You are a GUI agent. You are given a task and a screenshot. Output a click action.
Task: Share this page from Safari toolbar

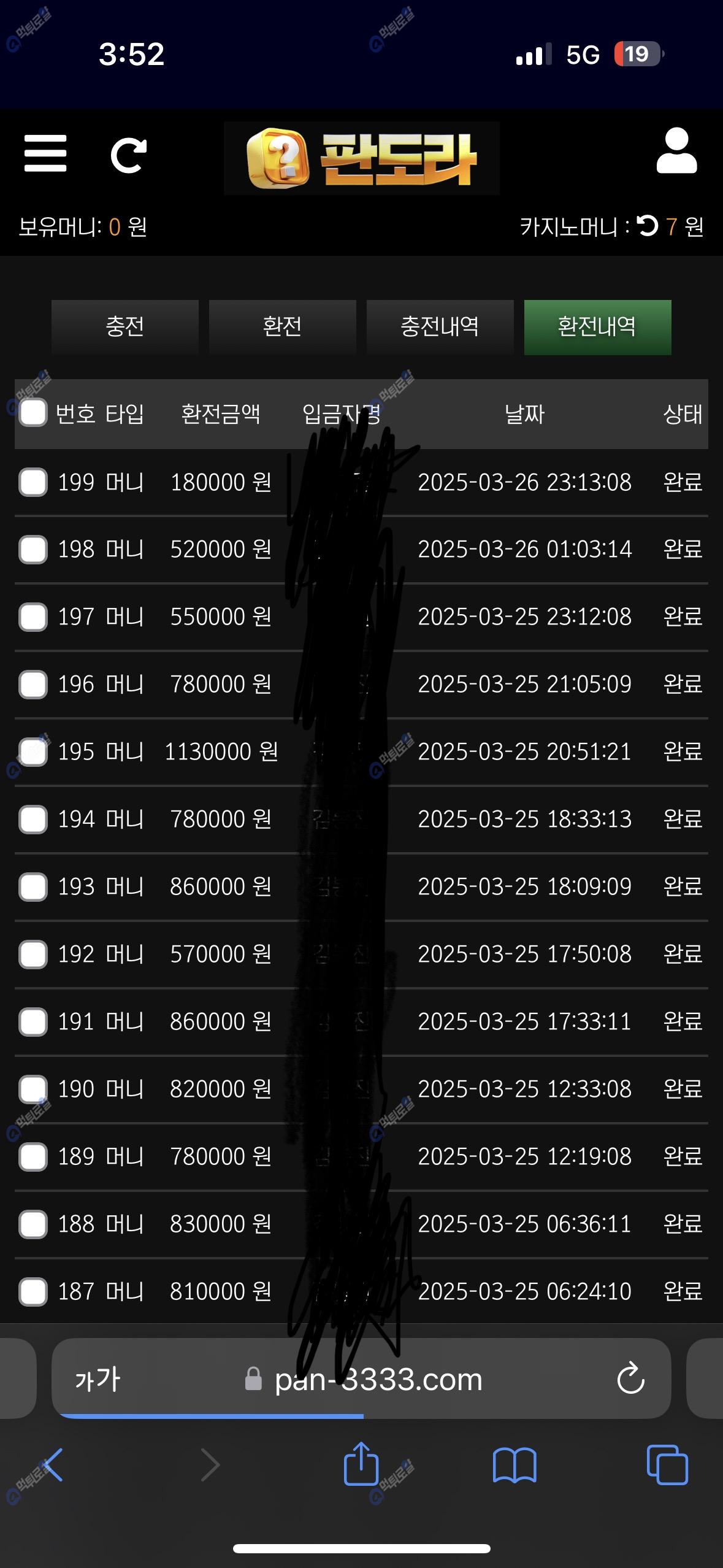click(x=361, y=1465)
